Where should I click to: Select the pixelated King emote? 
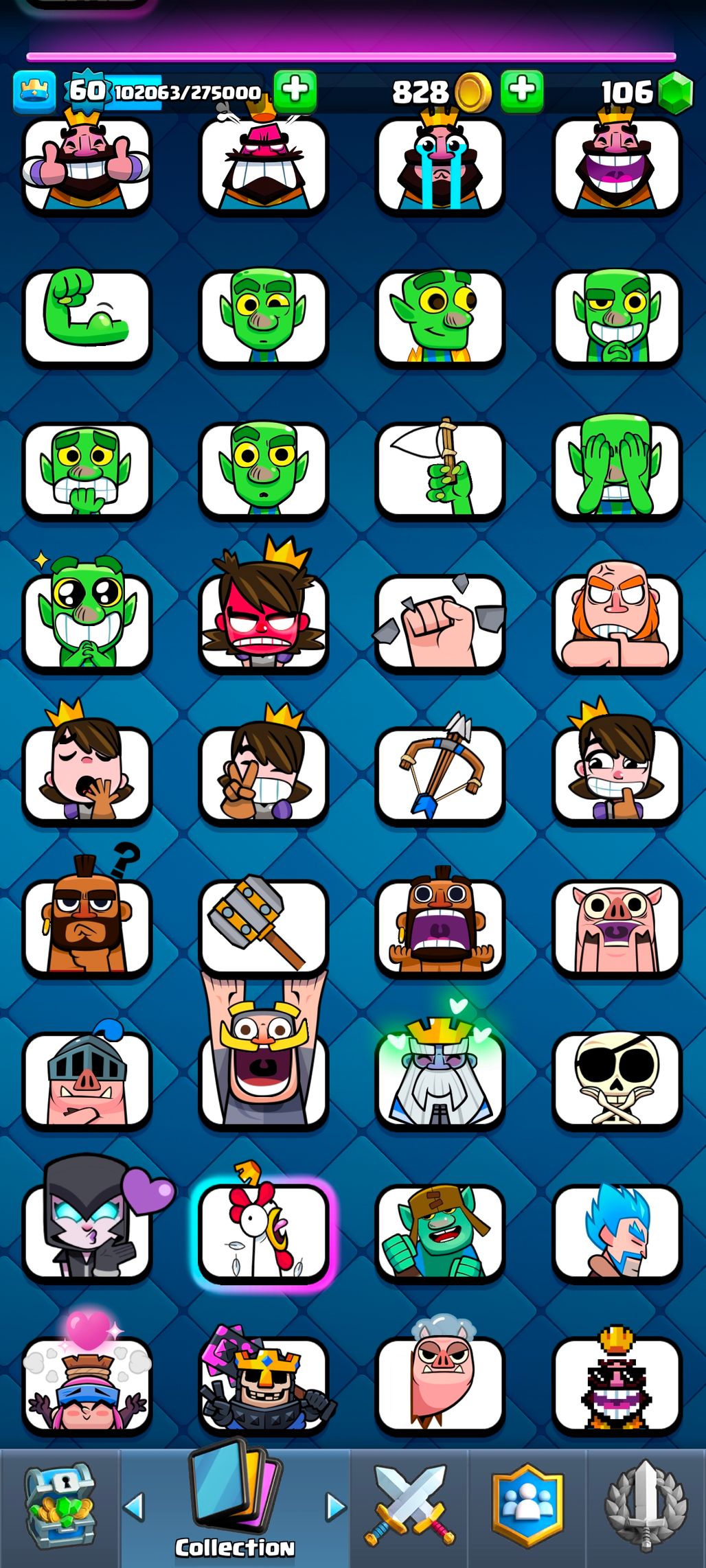point(617,1385)
